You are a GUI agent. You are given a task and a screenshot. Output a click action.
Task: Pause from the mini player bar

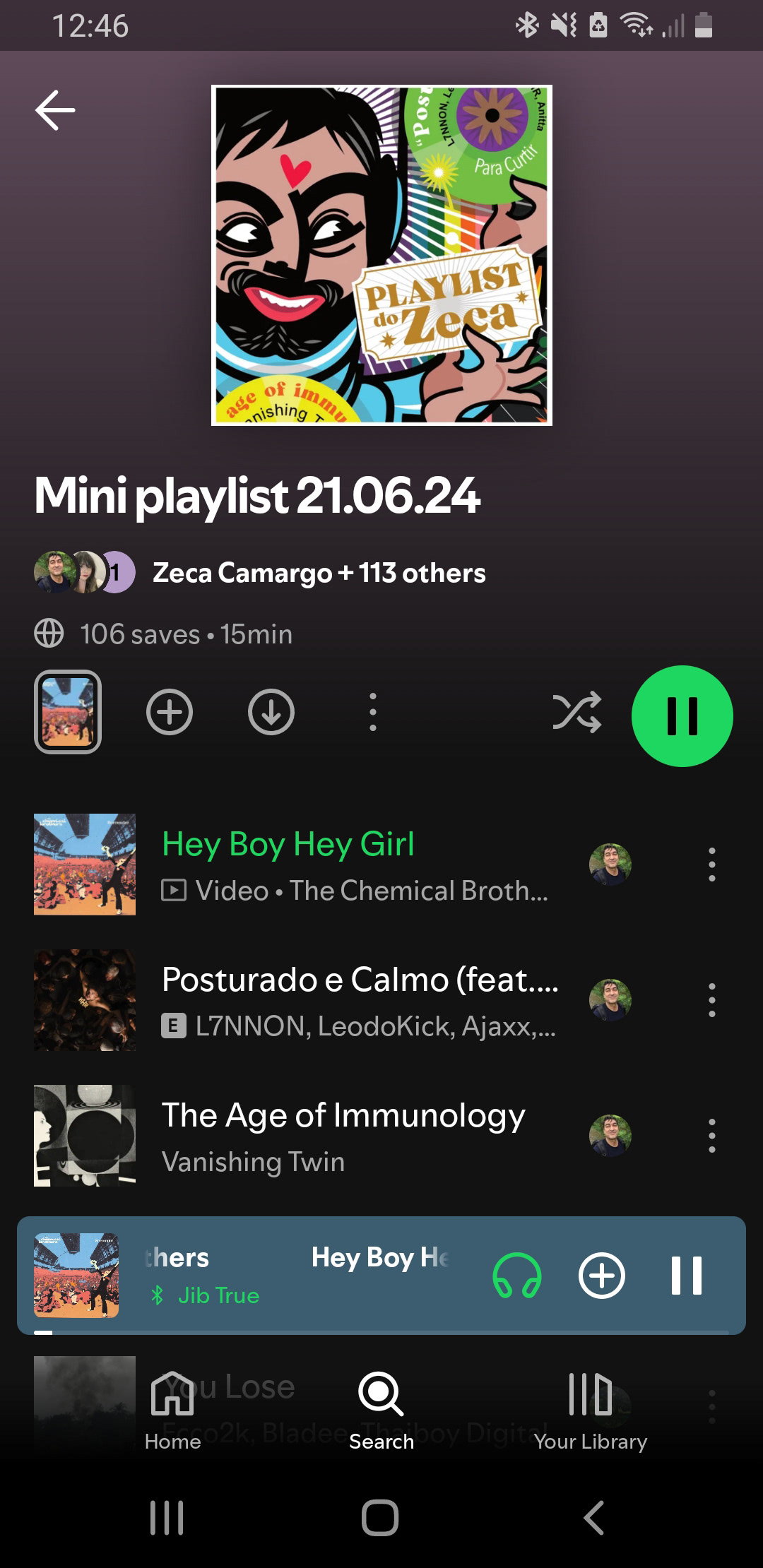(x=687, y=1276)
